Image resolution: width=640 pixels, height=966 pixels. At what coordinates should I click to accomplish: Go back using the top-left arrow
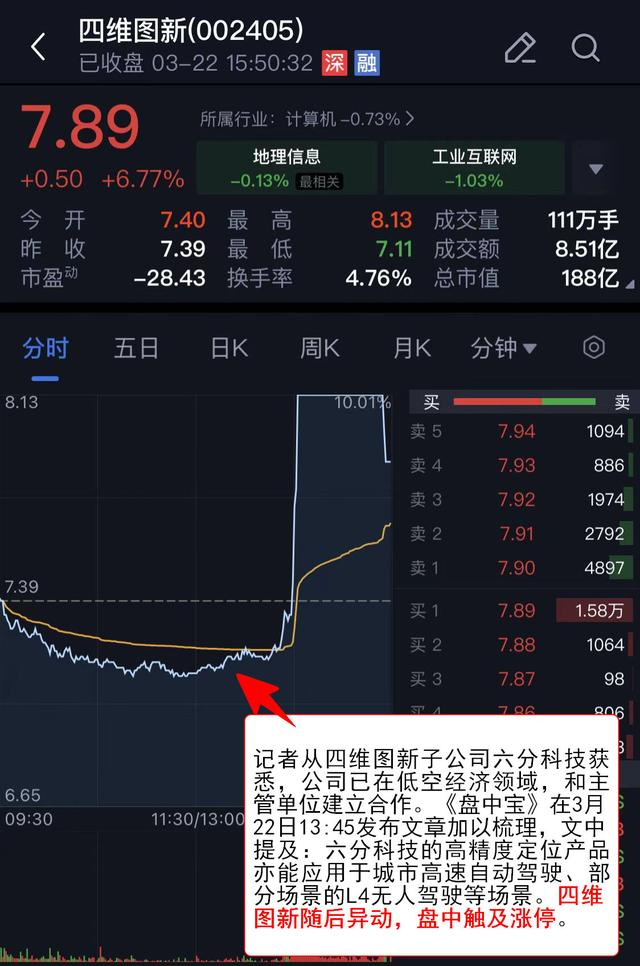(38, 47)
